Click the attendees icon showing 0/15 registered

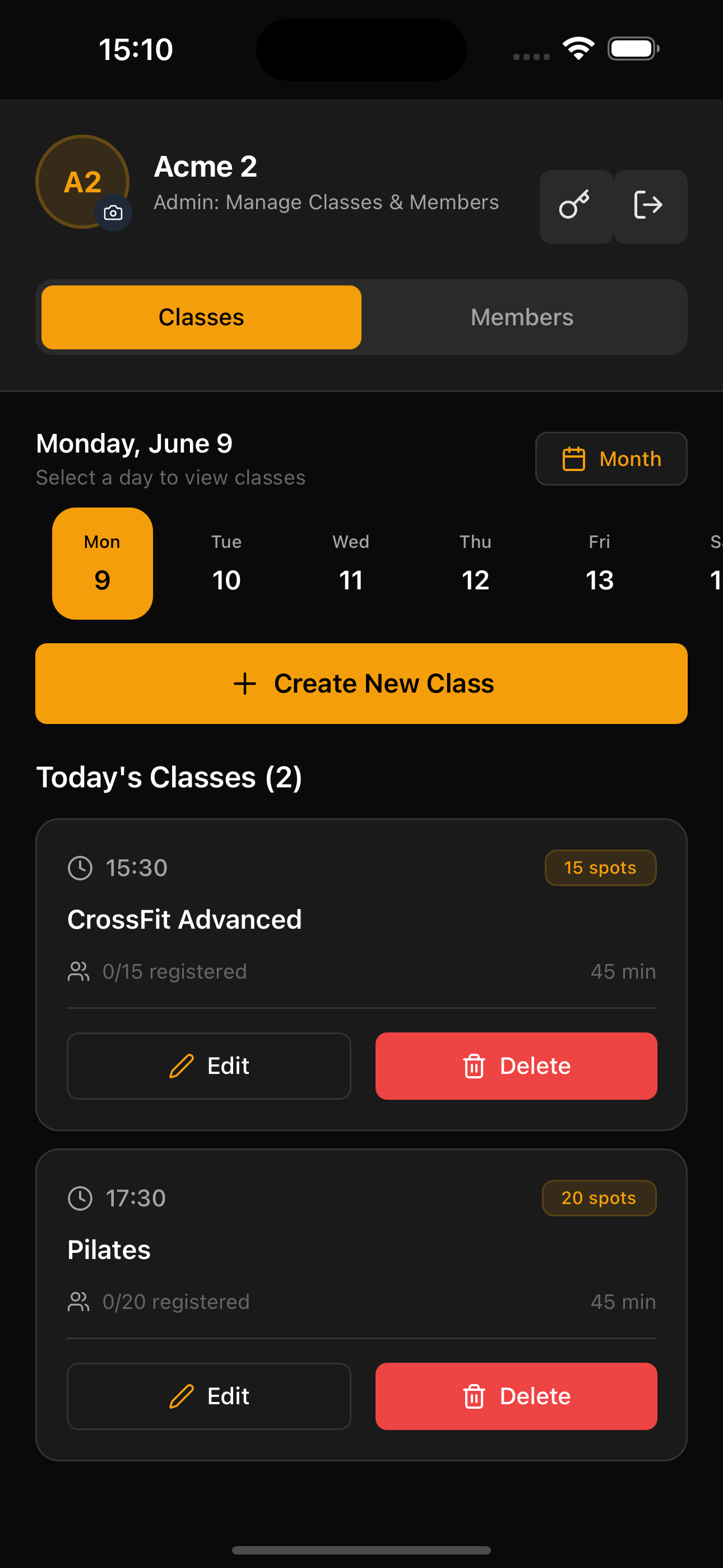coord(78,971)
